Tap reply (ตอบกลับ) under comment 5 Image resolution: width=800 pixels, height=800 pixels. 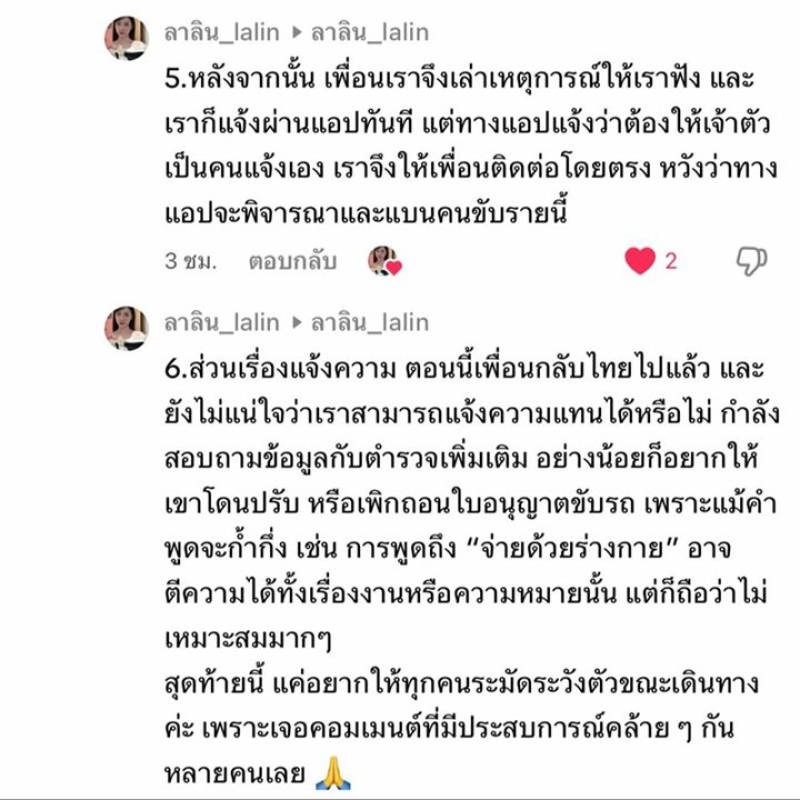click(x=292, y=261)
